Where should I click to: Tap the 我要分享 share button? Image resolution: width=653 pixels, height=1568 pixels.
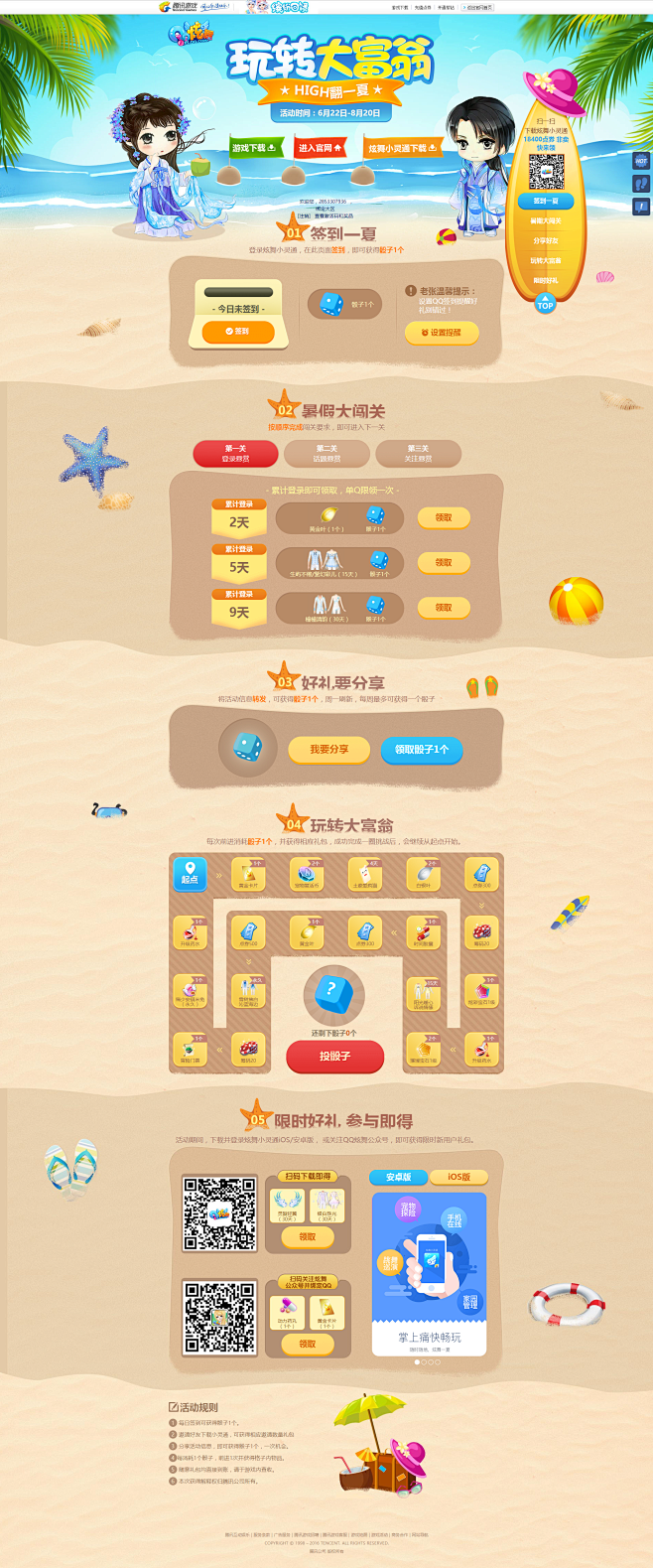pos(328,750)
